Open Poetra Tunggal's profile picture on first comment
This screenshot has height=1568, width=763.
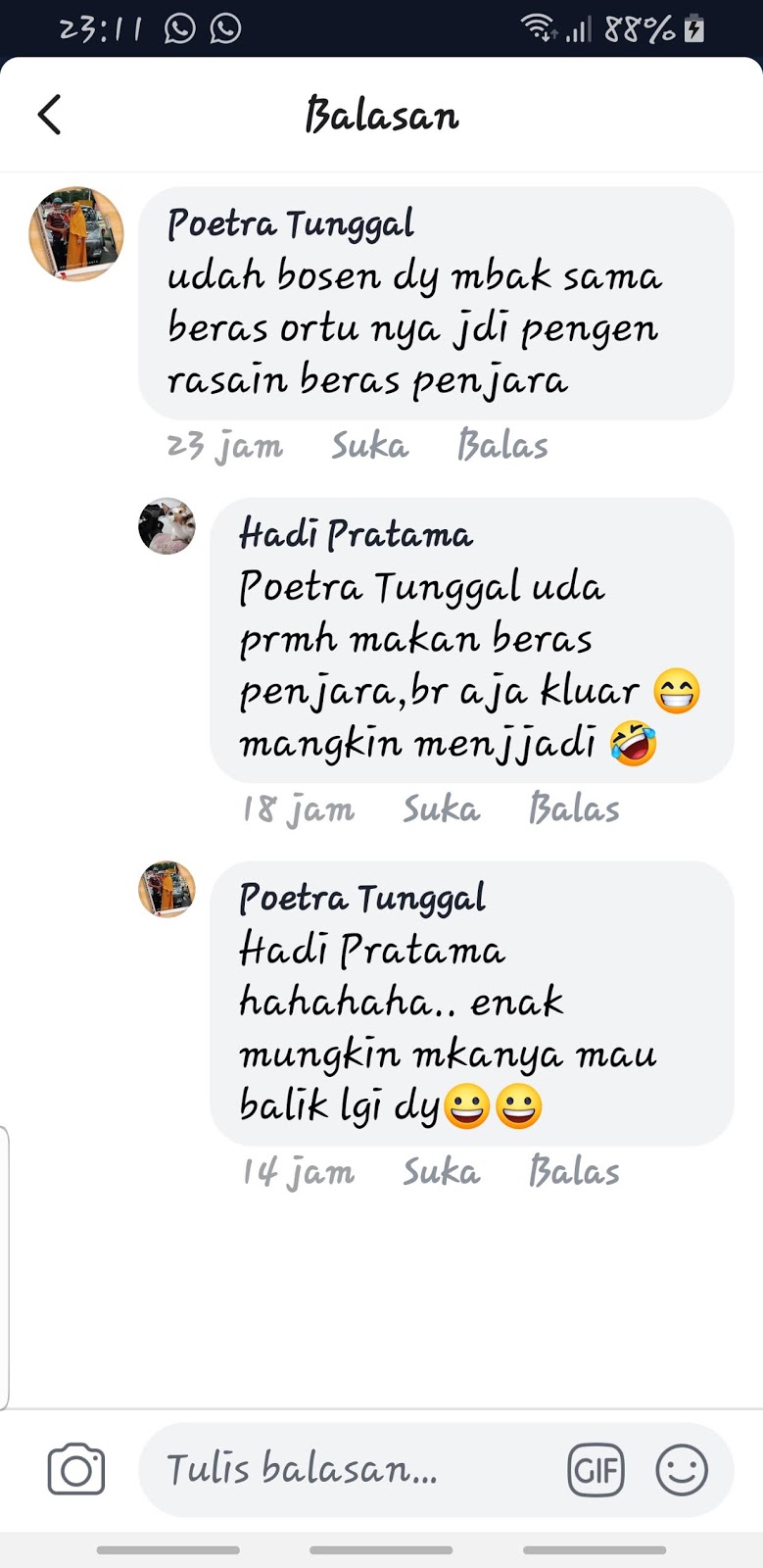pyautogui.click(x=76, y=234)
